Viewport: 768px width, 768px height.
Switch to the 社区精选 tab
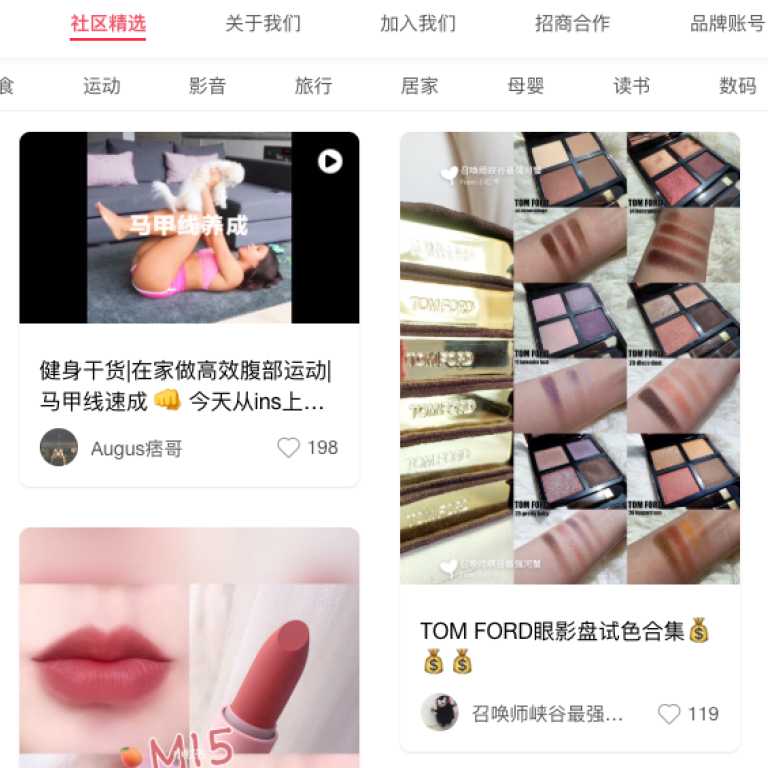point(108,23)
